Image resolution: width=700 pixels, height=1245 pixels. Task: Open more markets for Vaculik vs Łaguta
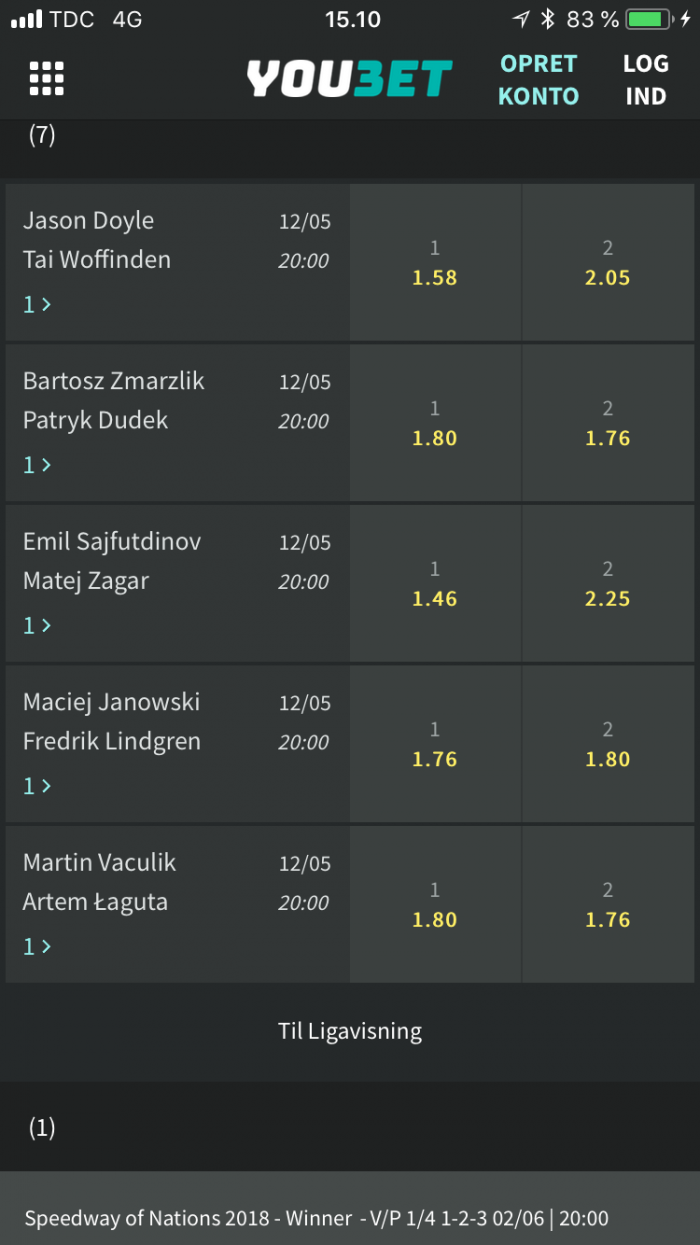coord(37,946)
